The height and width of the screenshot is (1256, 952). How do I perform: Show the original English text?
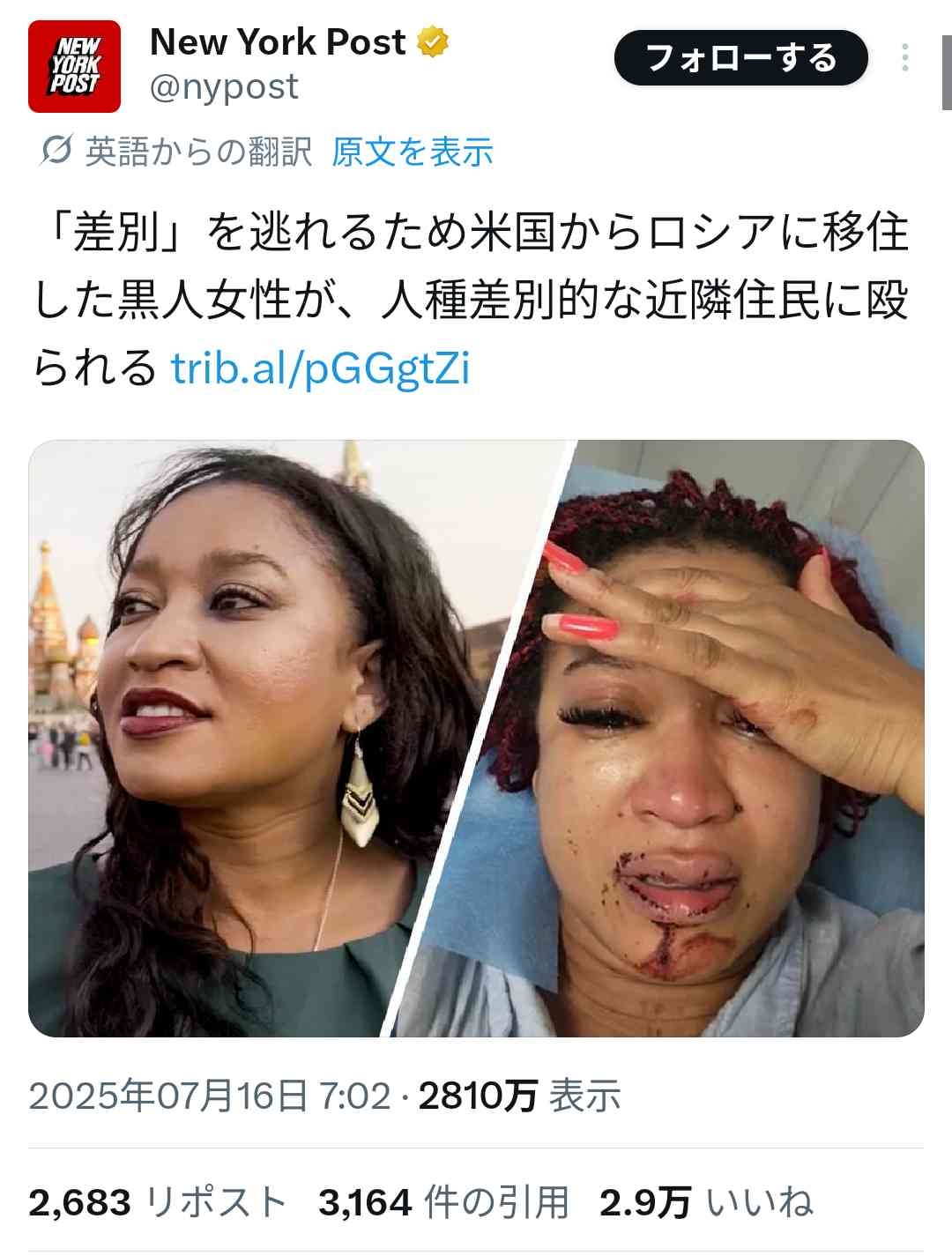412,152
